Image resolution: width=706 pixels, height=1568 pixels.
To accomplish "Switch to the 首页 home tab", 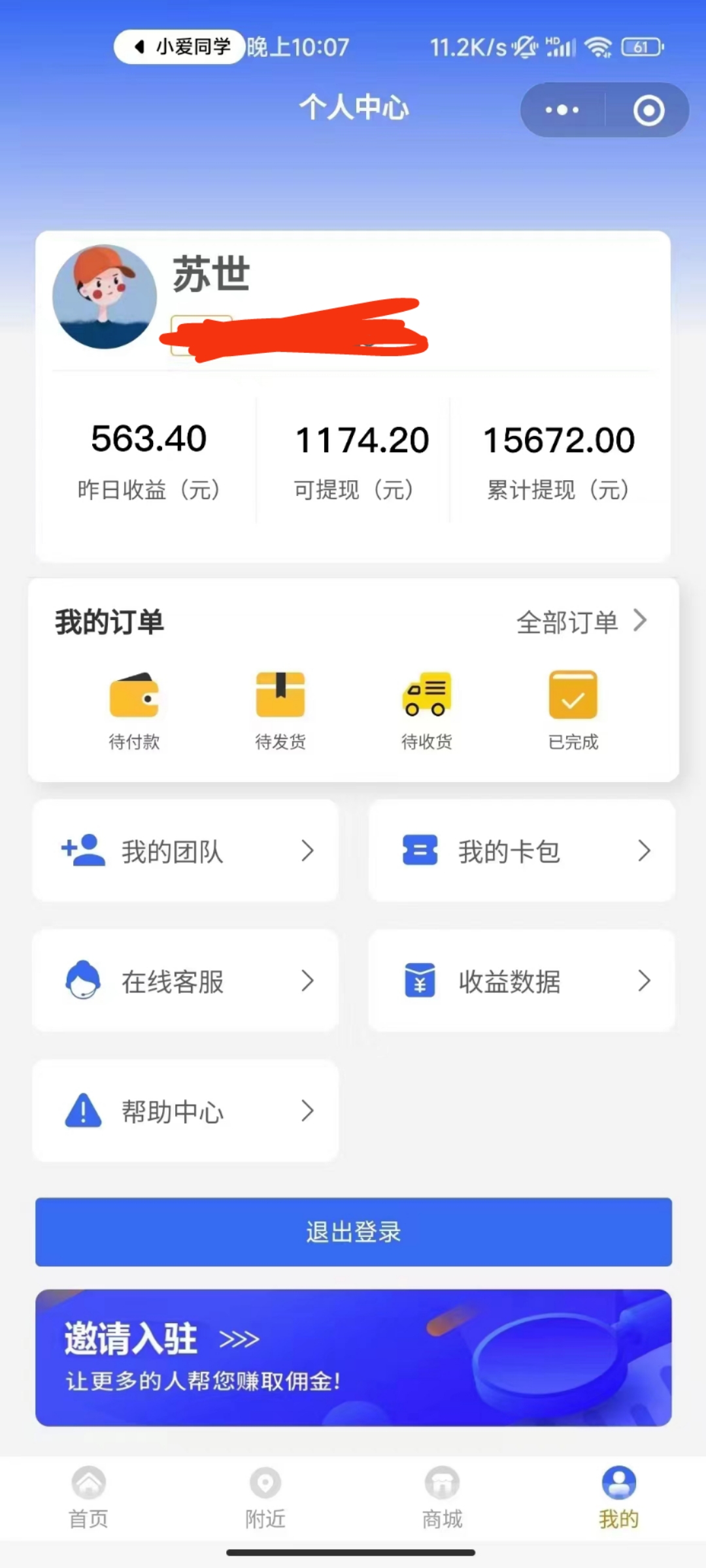I will coord(89,1497).
